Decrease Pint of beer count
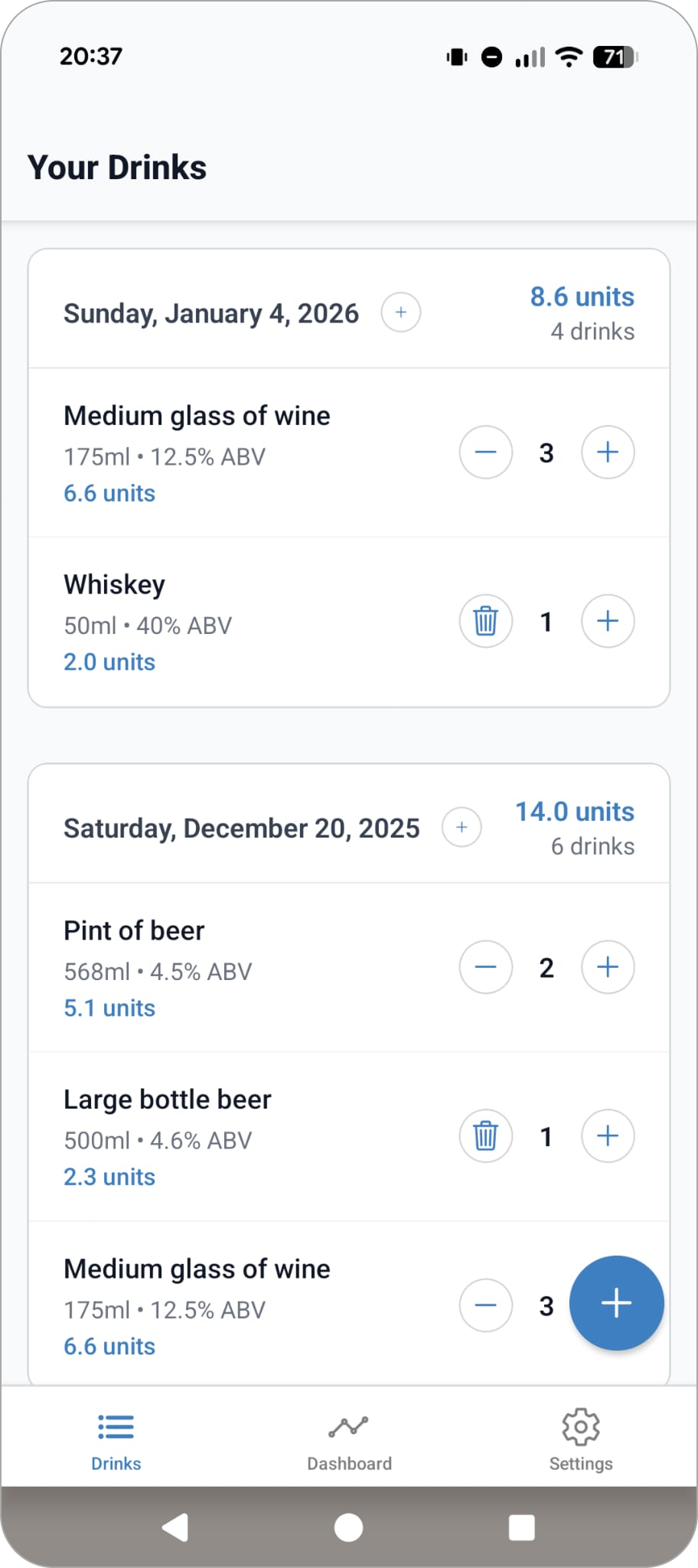Image resolution: width=698 pixels, height=1568 pixels. [486, 967]
